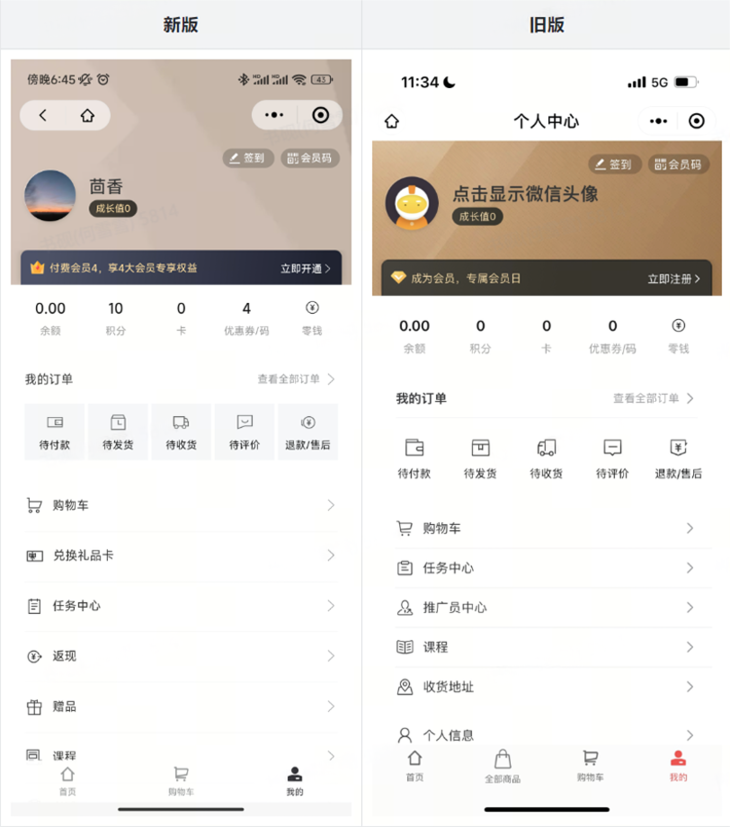Open the mini-program ••• options capsule

pos(273,115)
